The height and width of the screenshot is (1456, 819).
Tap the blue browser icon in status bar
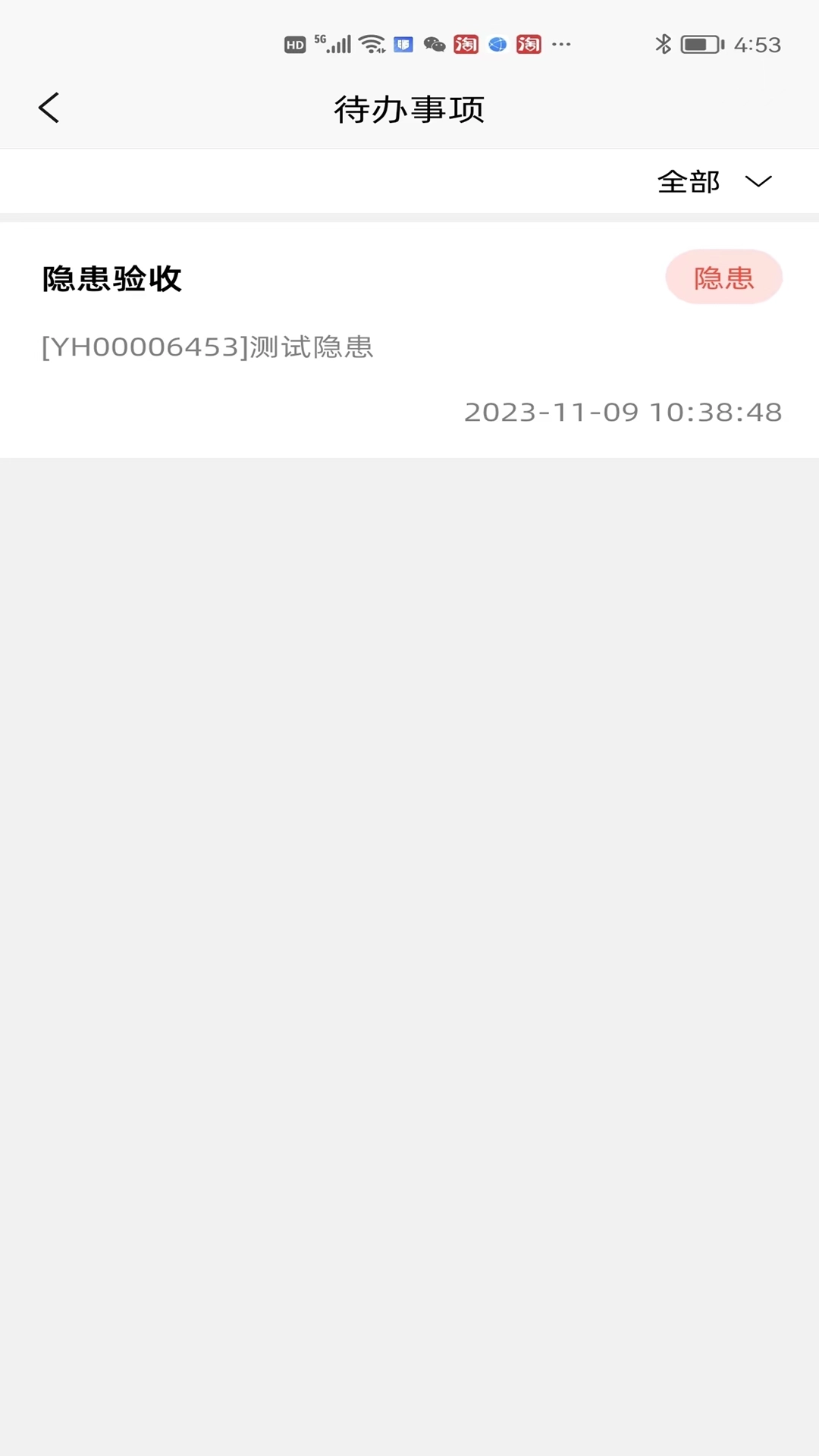point(497,43)
